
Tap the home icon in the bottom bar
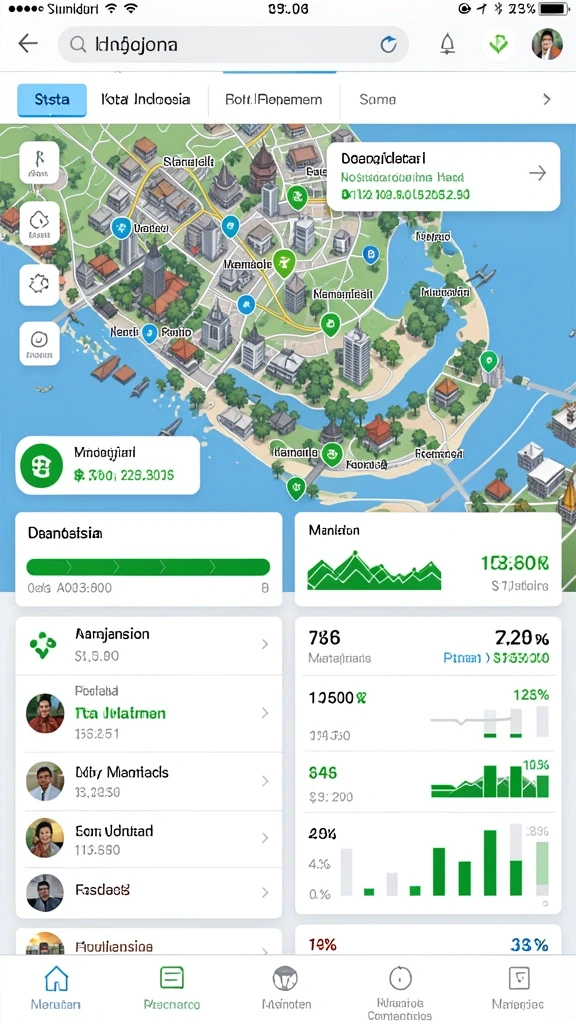click(x=56, y=987)
